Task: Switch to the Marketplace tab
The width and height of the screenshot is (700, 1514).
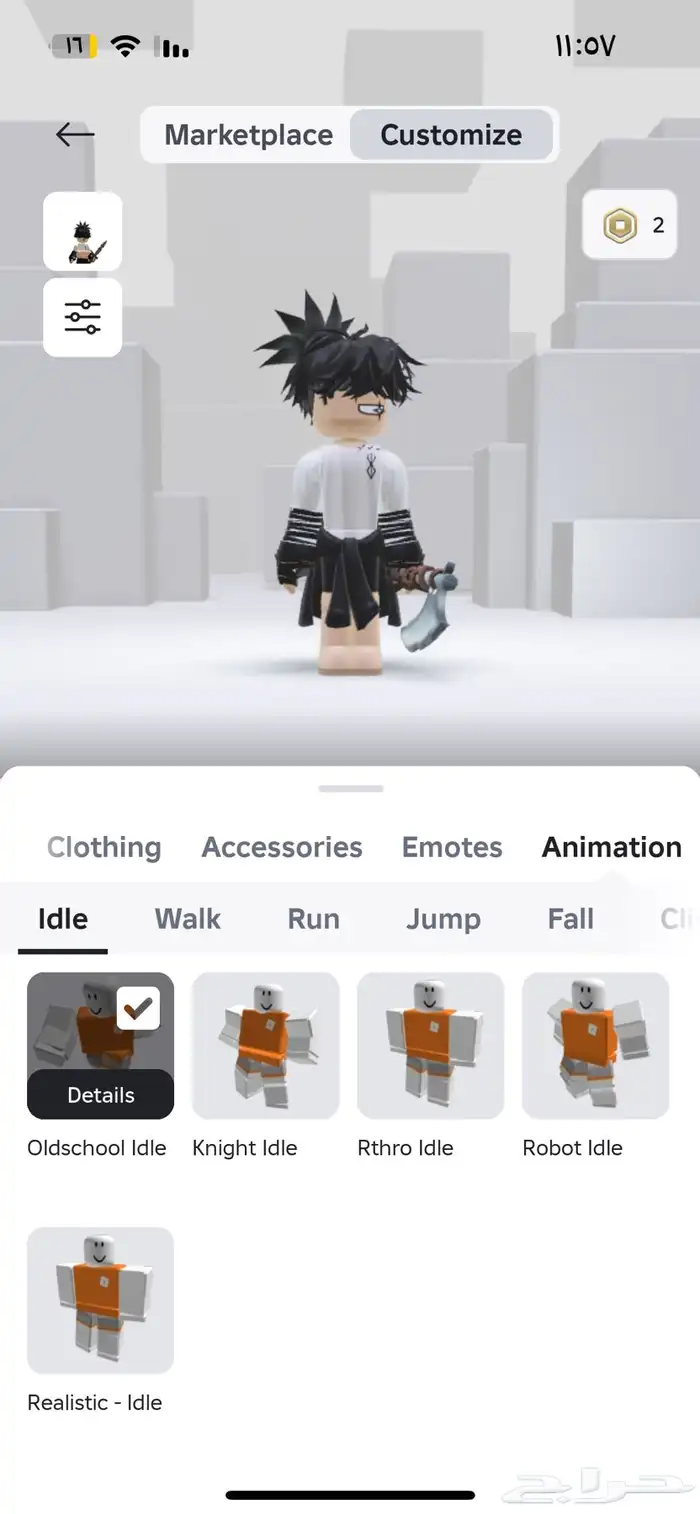Action: coord(248,135)
